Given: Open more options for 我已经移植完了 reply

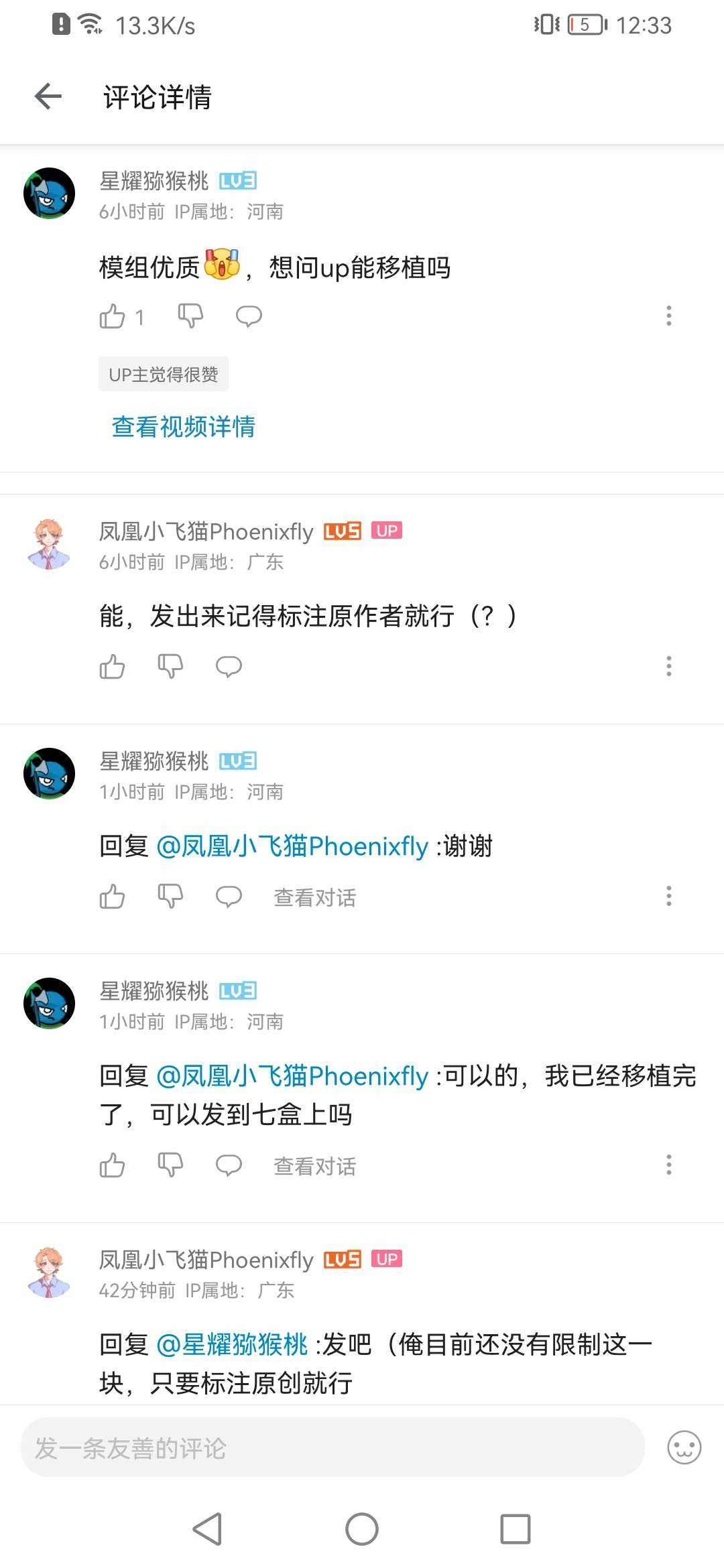Looking at the screenshot, I should pyautogui.click(x=668, y=1165).
